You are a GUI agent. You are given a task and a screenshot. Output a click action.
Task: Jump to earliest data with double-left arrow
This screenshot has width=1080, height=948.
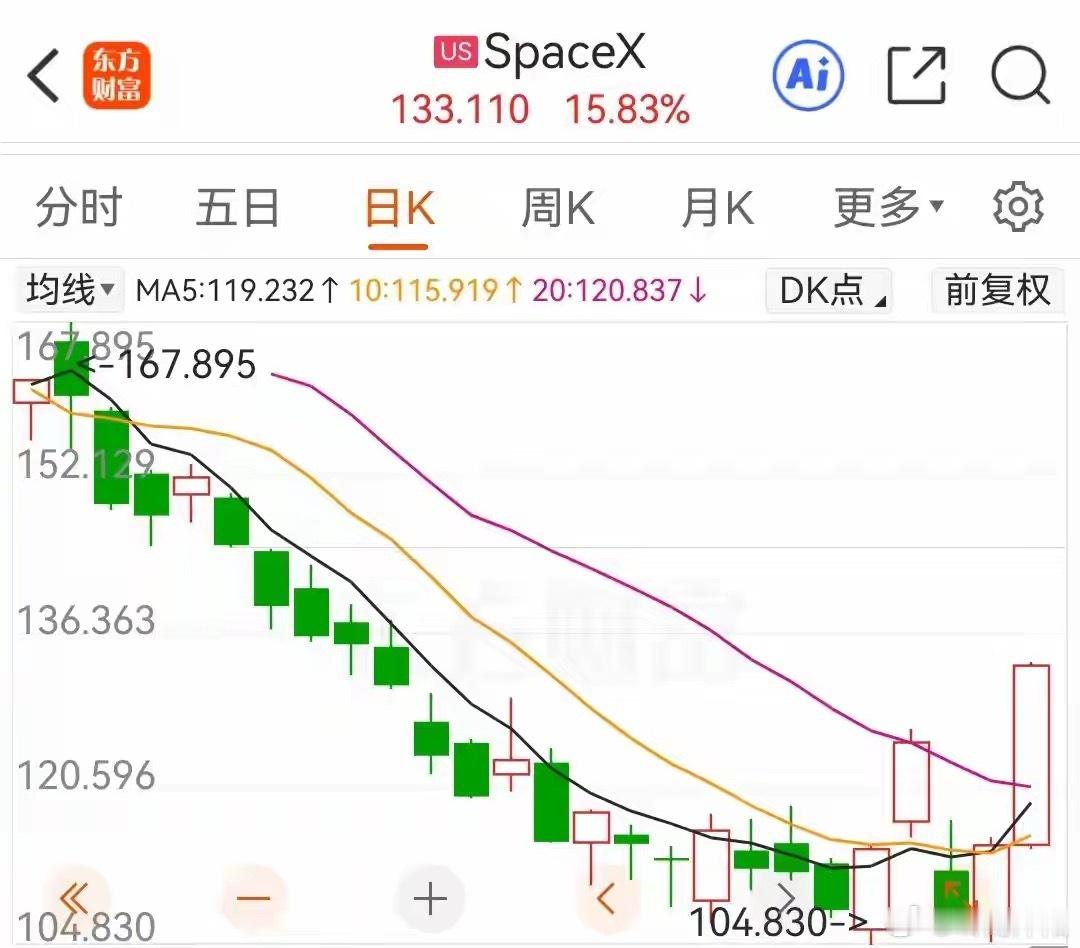click(75, 898)
